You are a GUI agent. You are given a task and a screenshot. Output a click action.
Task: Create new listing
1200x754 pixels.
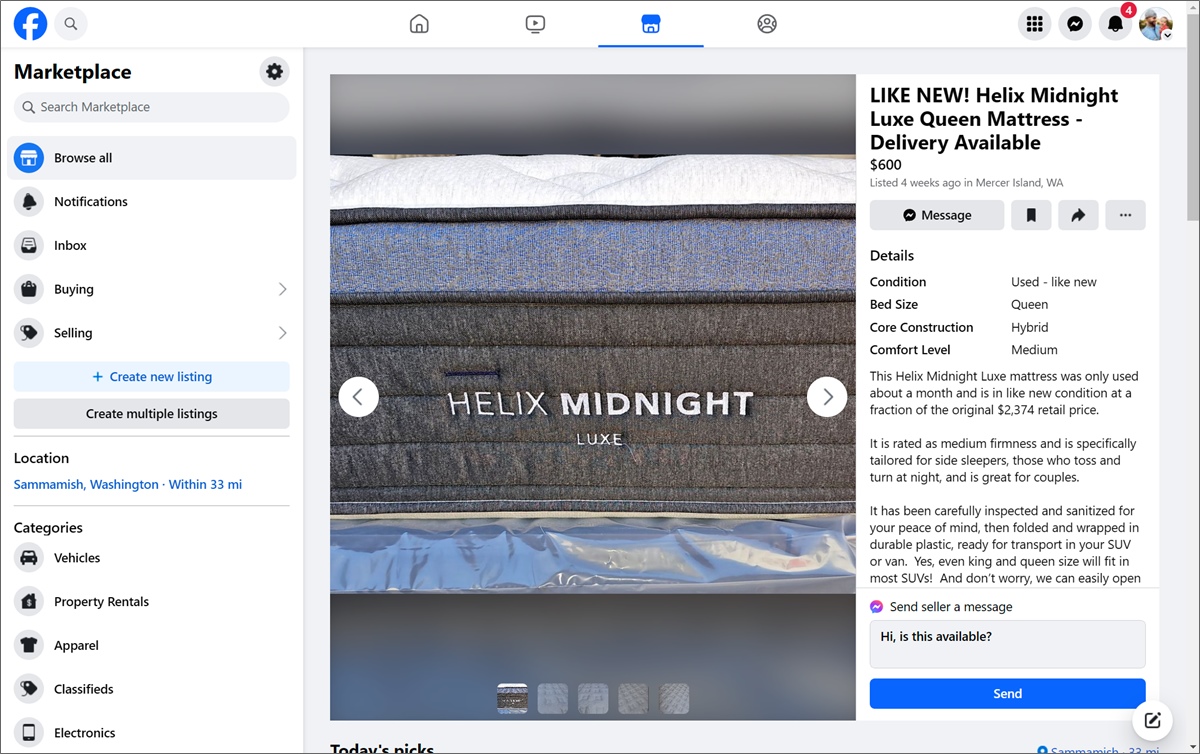point(152,377)
